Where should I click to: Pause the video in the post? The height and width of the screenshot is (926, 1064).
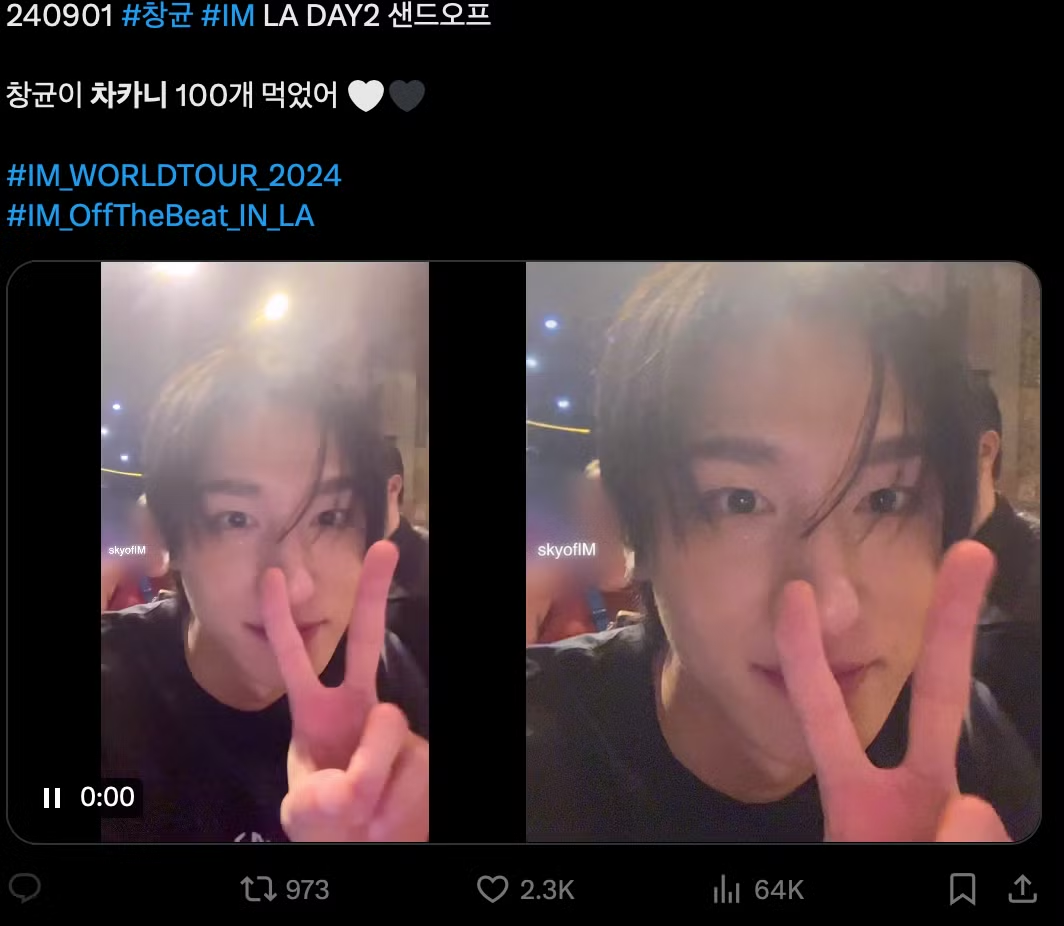pos(52,797)
